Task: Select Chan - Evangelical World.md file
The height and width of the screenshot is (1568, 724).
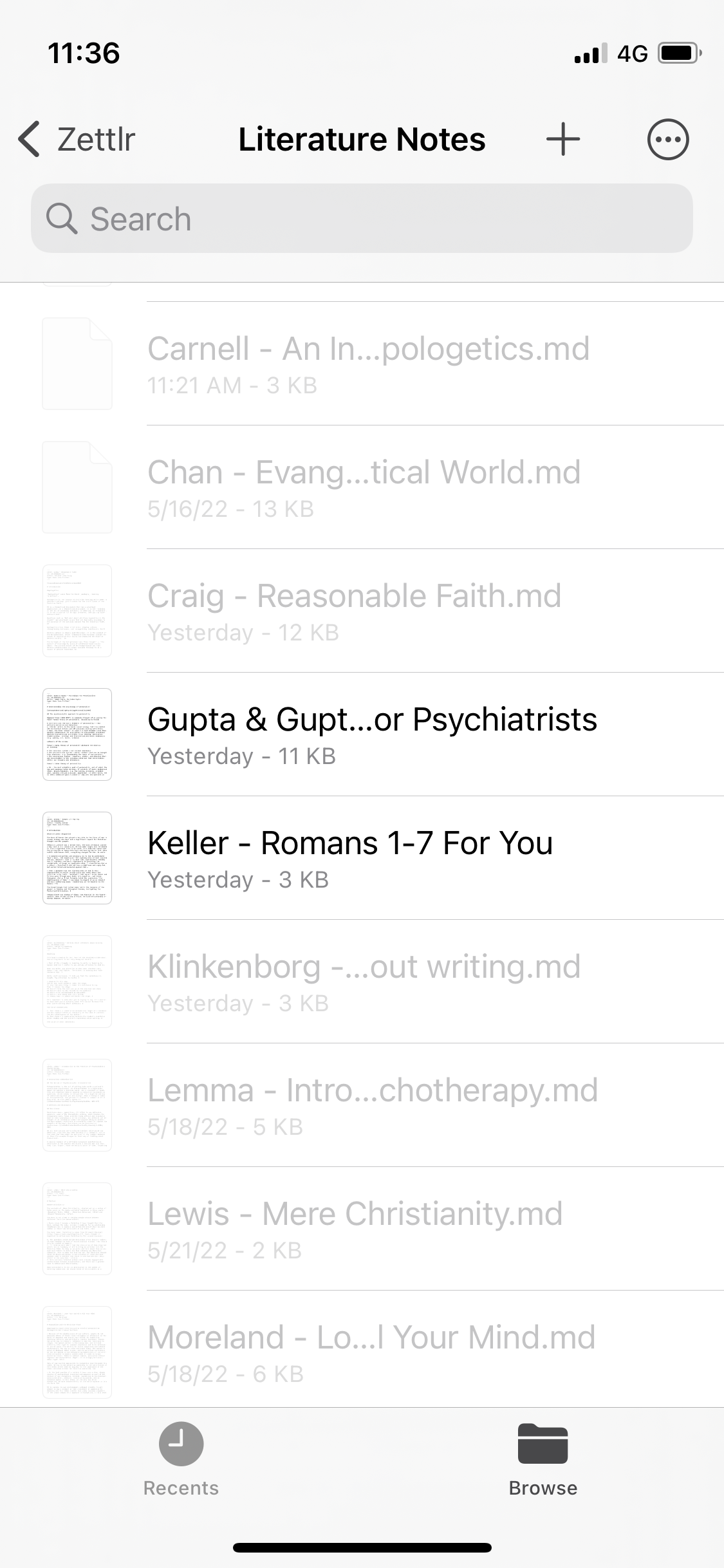Action: coord(364,487)
